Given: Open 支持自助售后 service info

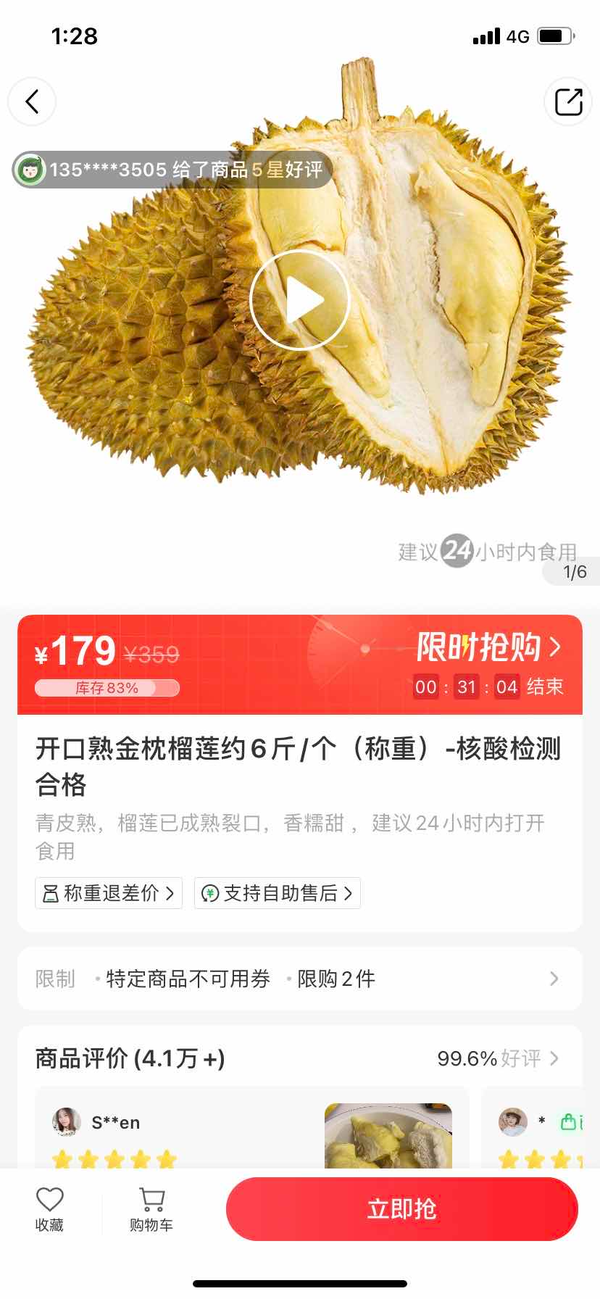Looking at the screenshot, I should [x=277, y=893].
